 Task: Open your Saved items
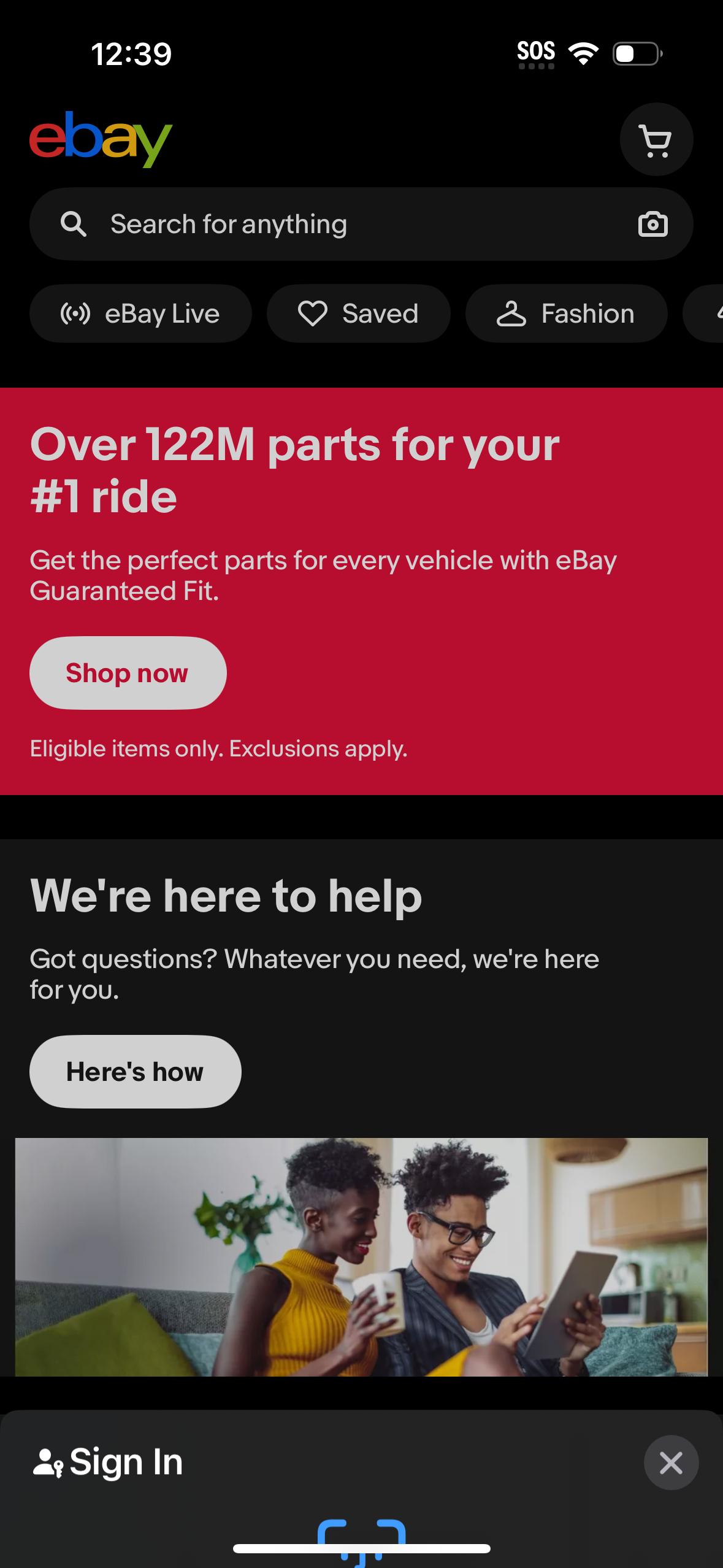click(x=358, y=313)
